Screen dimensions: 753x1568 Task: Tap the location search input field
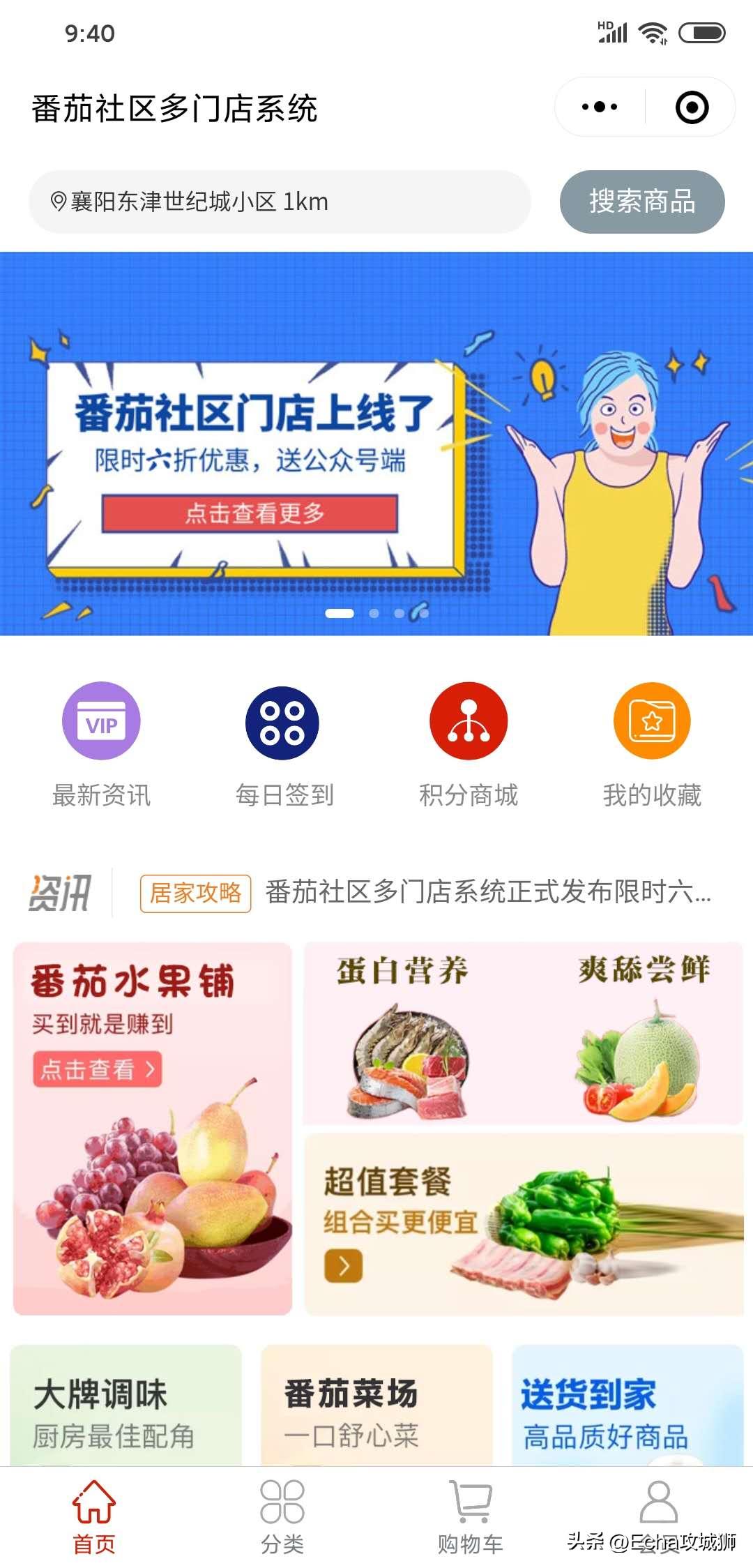279,202
